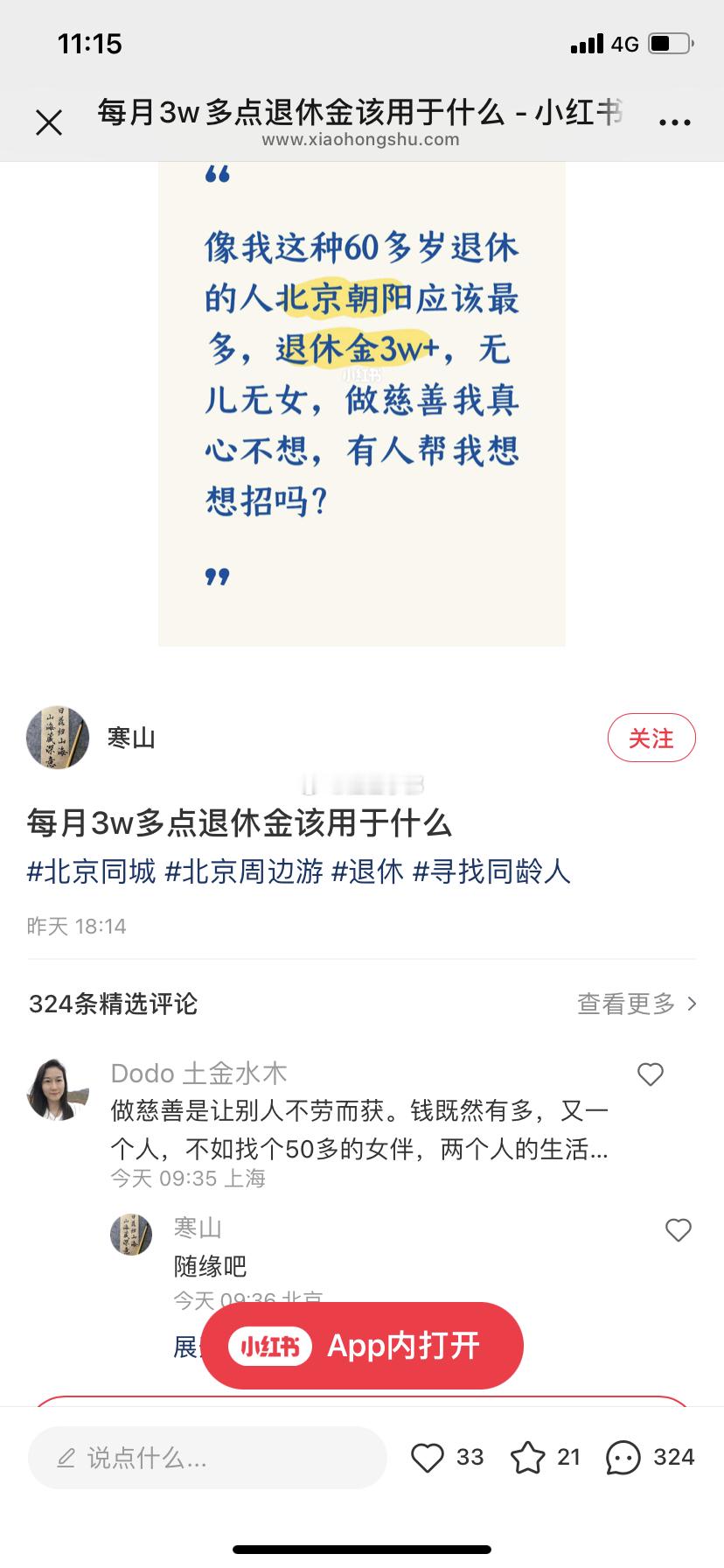Open the three-dot more options icon

click(674, 122)
